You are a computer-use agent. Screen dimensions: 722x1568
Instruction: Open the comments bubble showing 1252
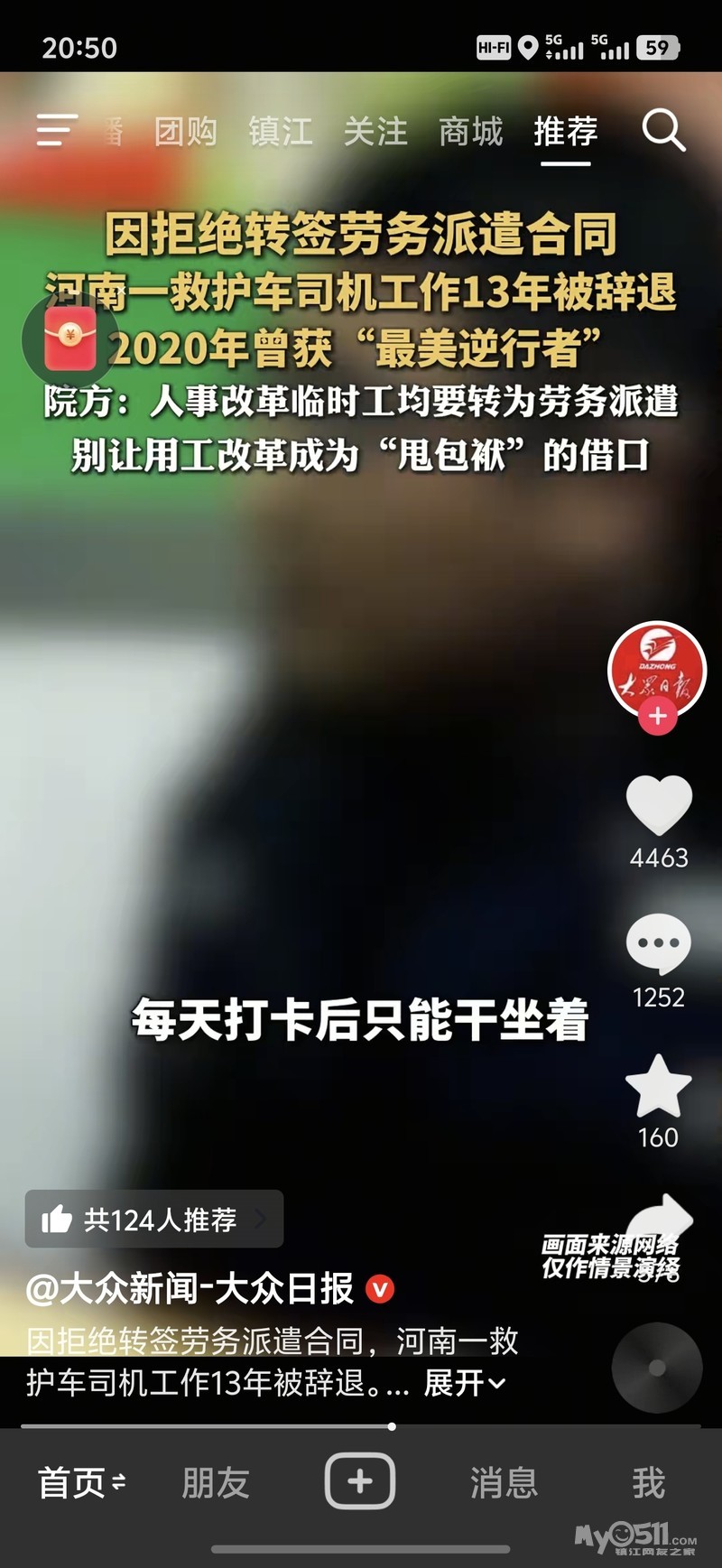(659, 943)
